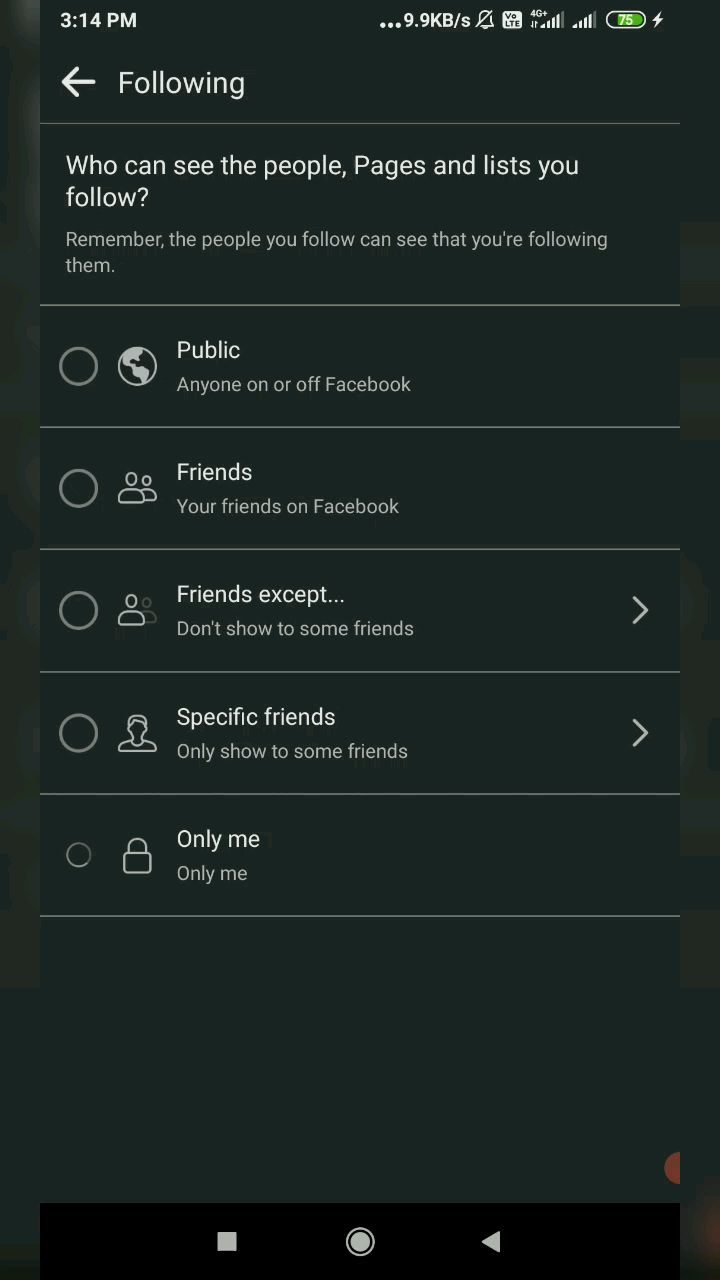Set visibility to Only me
The width and height of the screenshot is (720, 1280).
[79, 855]
